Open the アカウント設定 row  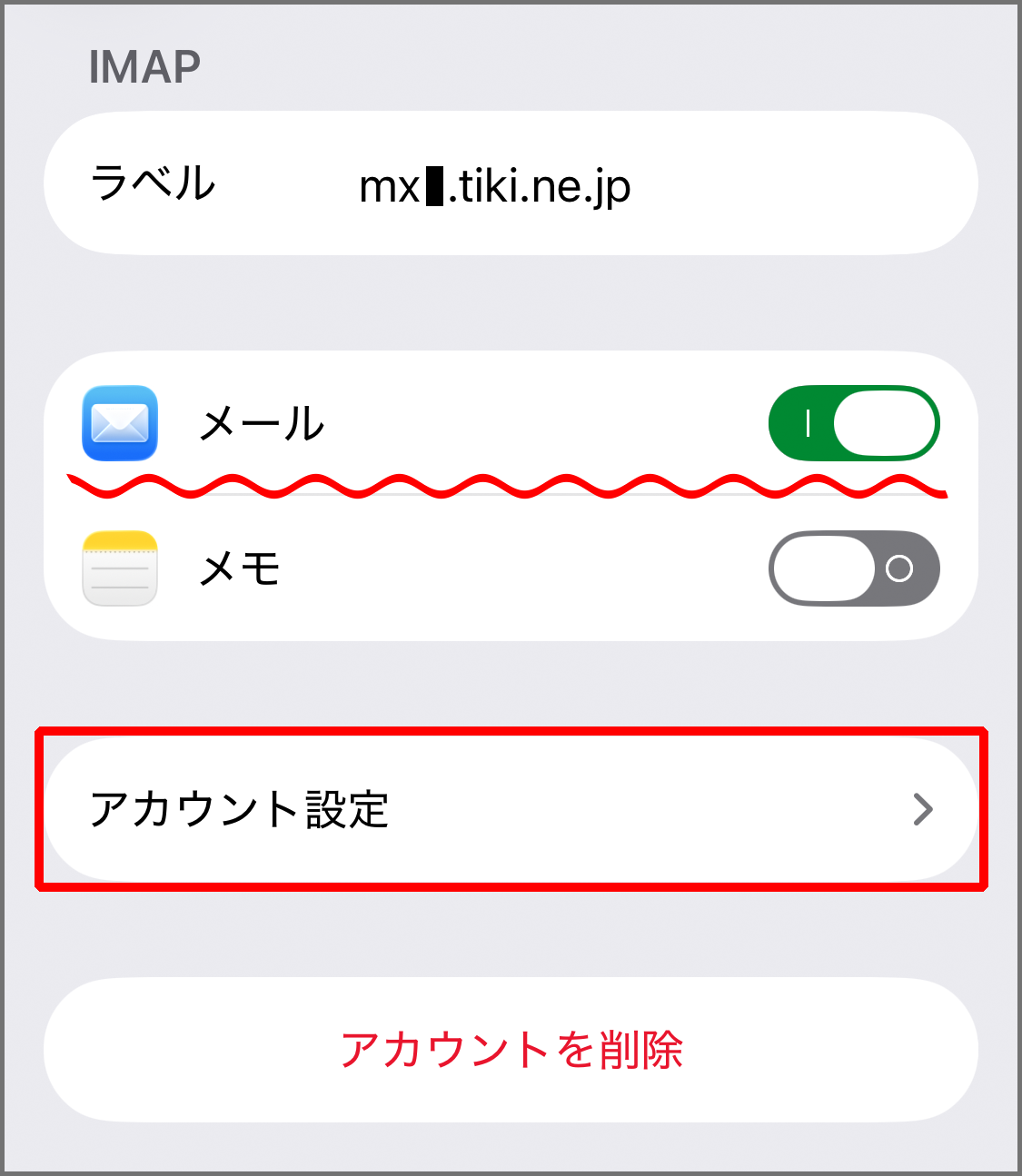click(511, 809)
